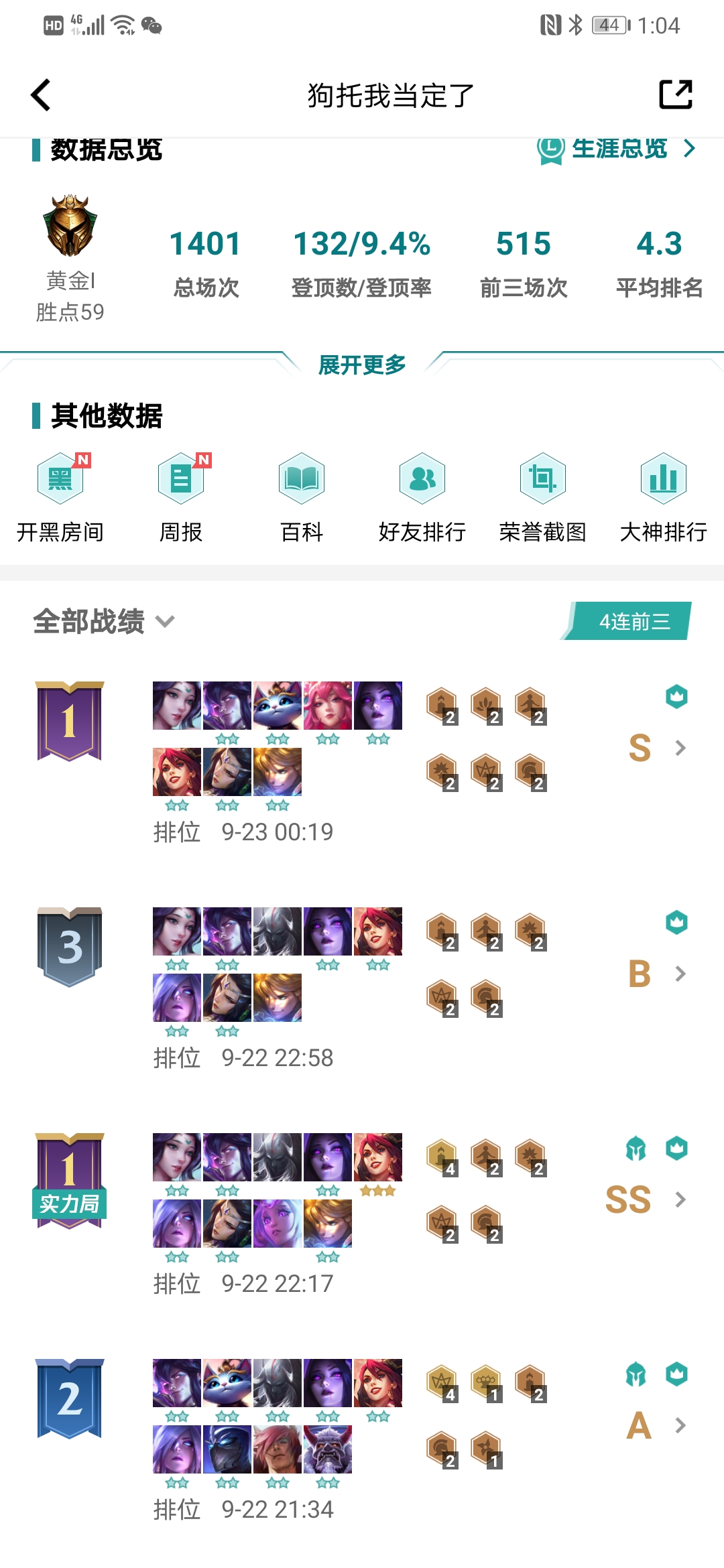Open 百科 encyclopedia
The height and width of the screenshot is (1568, 724).
(x=302, y=497)
